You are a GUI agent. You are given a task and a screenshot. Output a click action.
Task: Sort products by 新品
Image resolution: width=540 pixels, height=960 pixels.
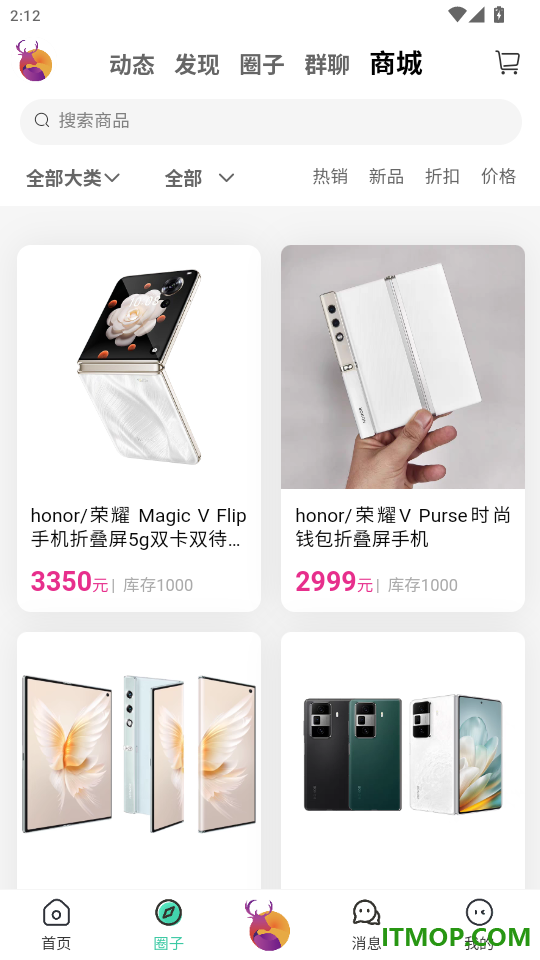[x=386, y=176]
